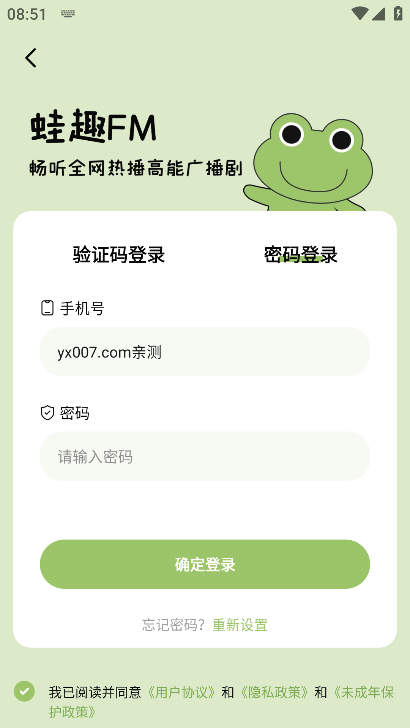Tap the 手机号 input field
Viewport: 410px width, 728px height.
click(x=205, y=352)
